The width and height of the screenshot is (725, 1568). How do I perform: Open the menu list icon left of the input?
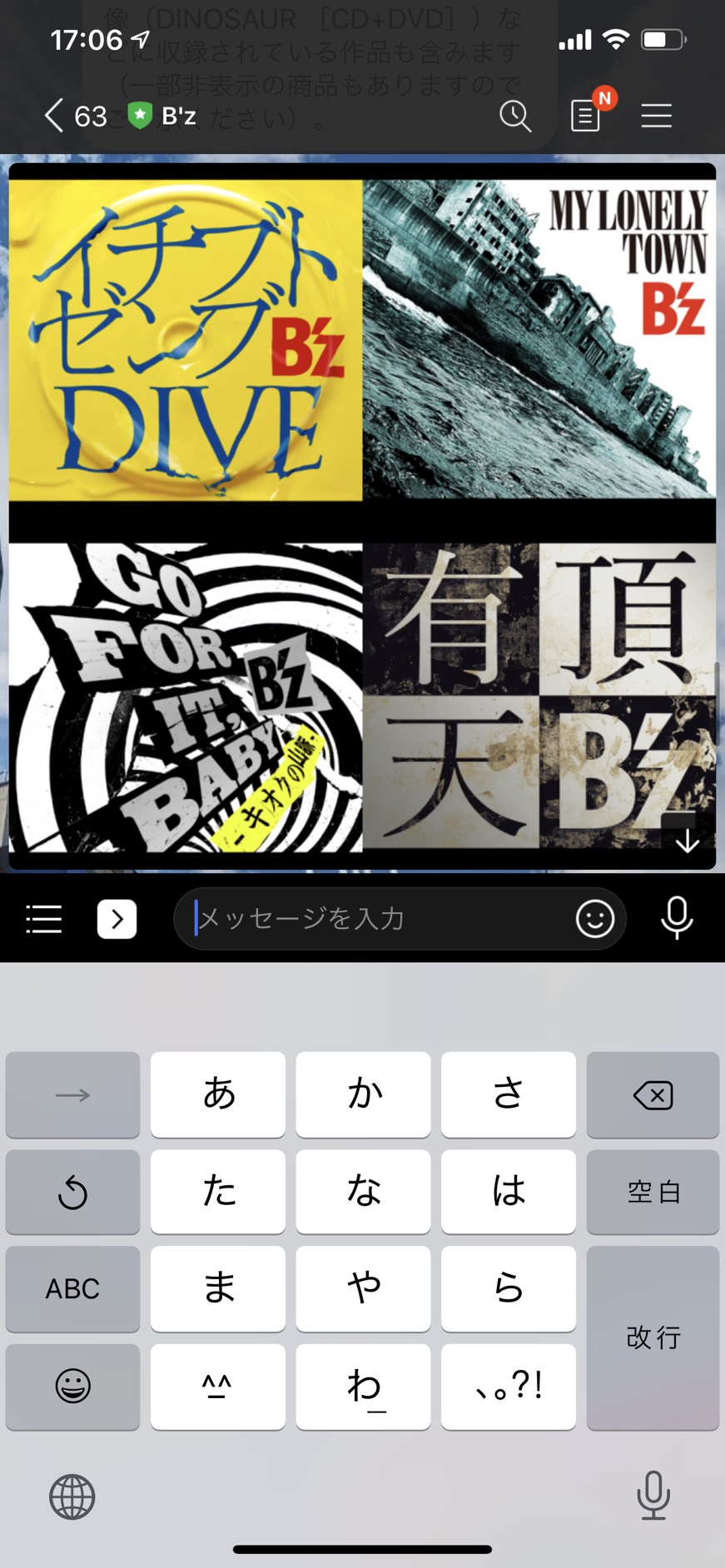43,919
